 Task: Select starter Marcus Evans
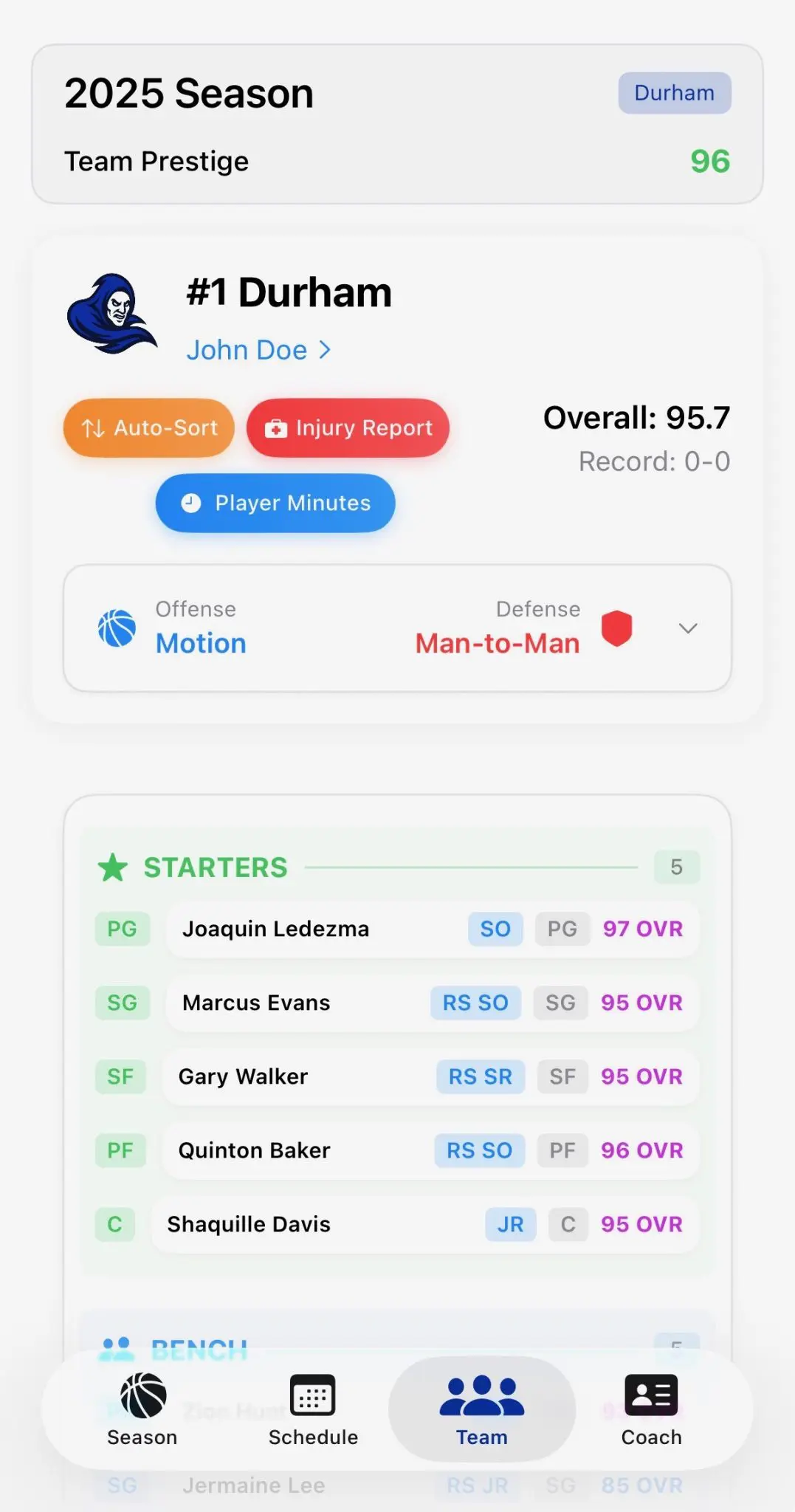pos(432,1003)
